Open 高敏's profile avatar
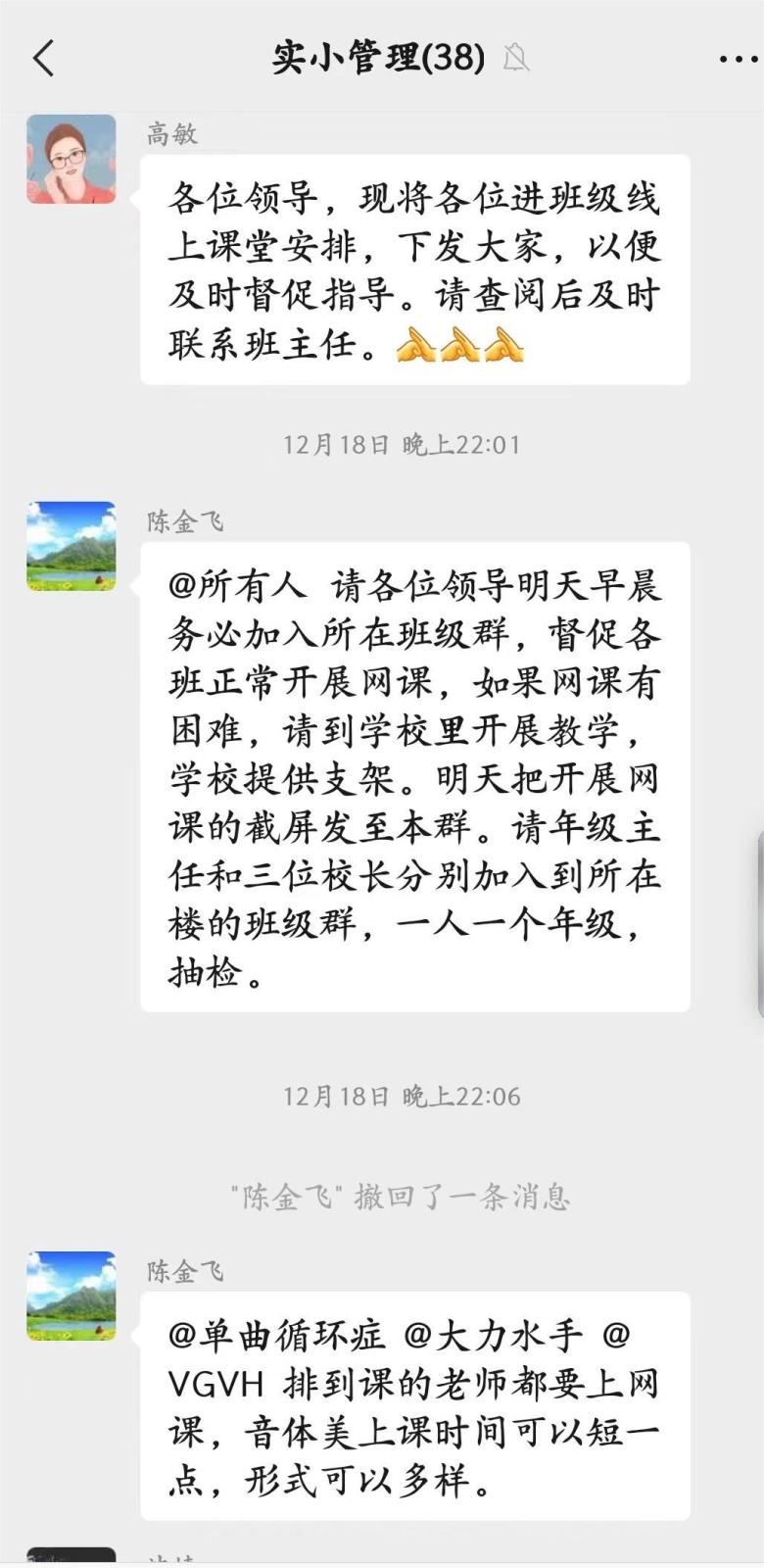 [72, 160]
